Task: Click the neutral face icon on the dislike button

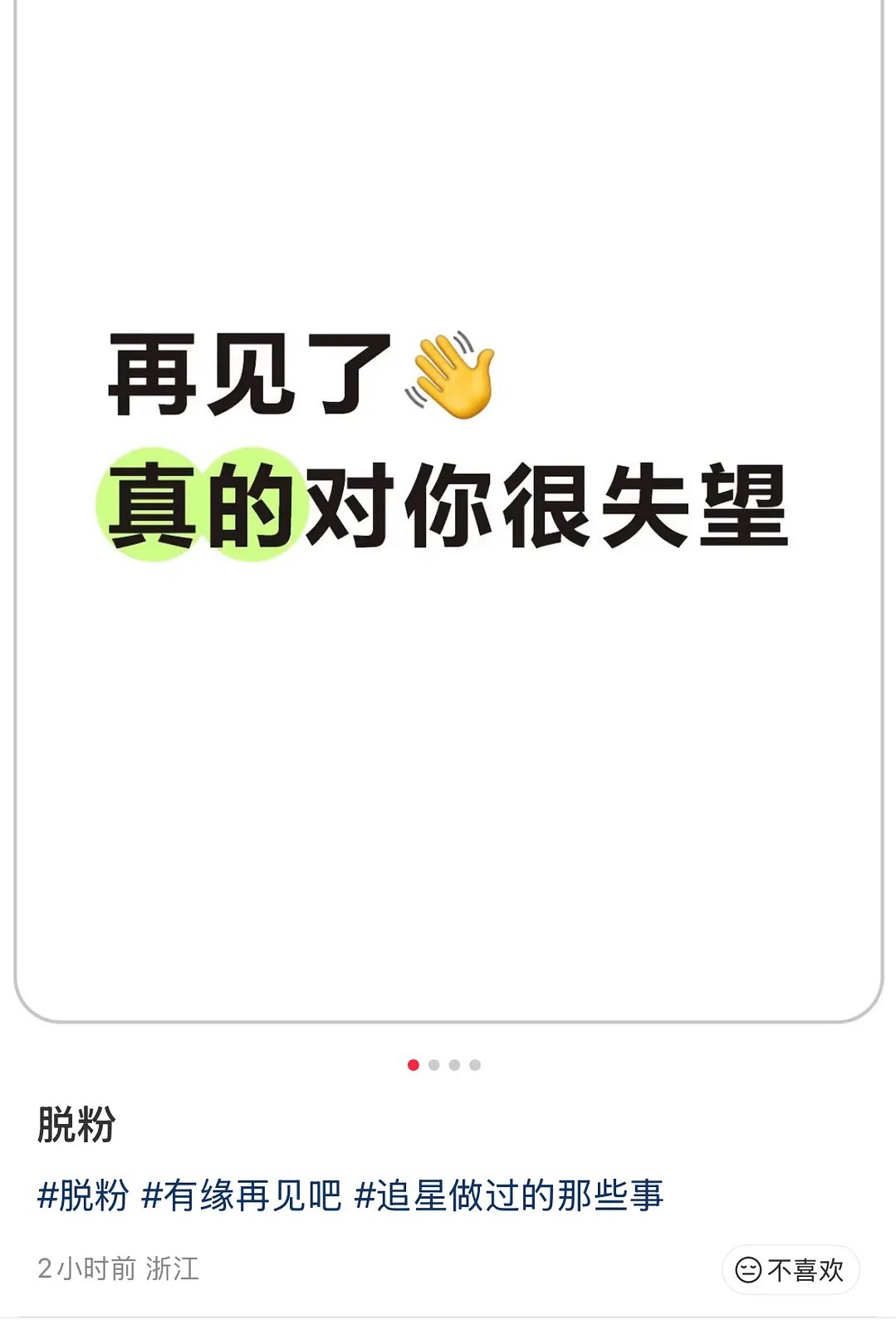Action: pos(747,1268)
